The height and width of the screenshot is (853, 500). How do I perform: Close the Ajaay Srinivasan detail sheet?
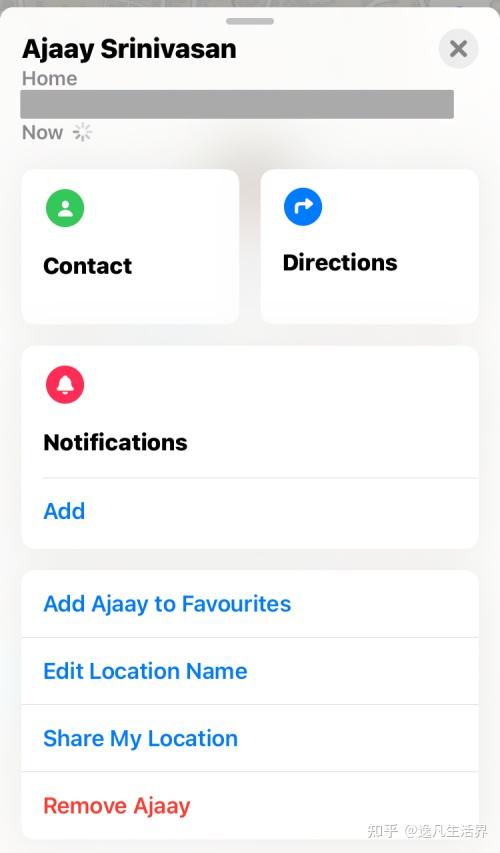click(458, 49)
